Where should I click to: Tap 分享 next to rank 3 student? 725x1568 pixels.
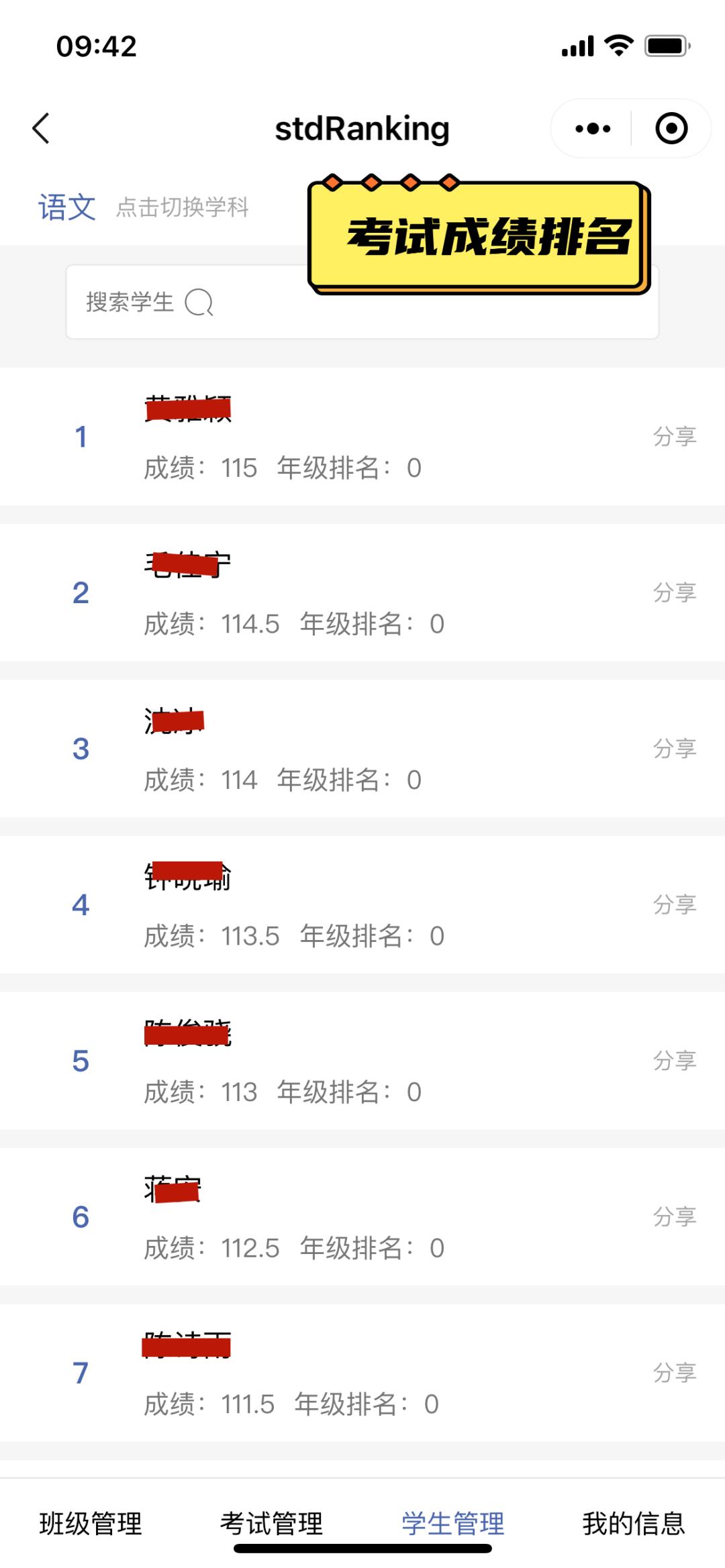click(675, 749)
